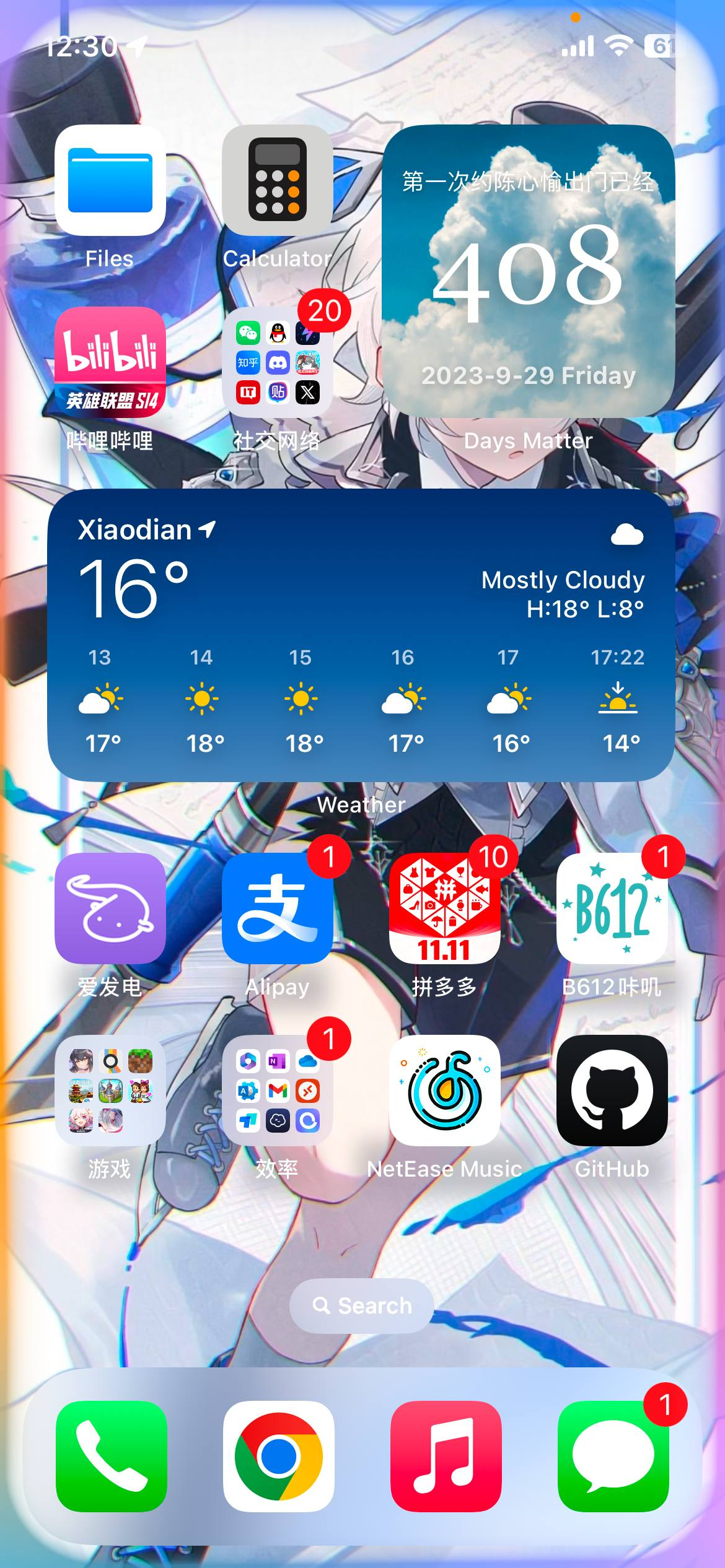The image size is (725, 1568).
Task: Open Alipay
Action: coord(278,908)
